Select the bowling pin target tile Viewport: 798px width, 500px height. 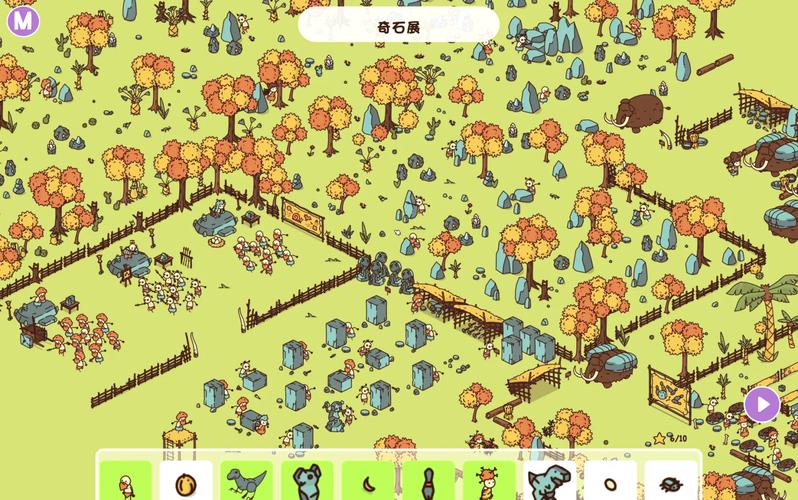(428, 482)
